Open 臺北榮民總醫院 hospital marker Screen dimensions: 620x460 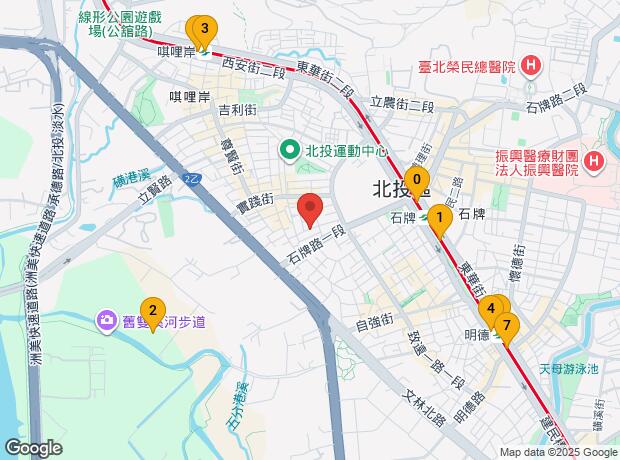(530, 67)
